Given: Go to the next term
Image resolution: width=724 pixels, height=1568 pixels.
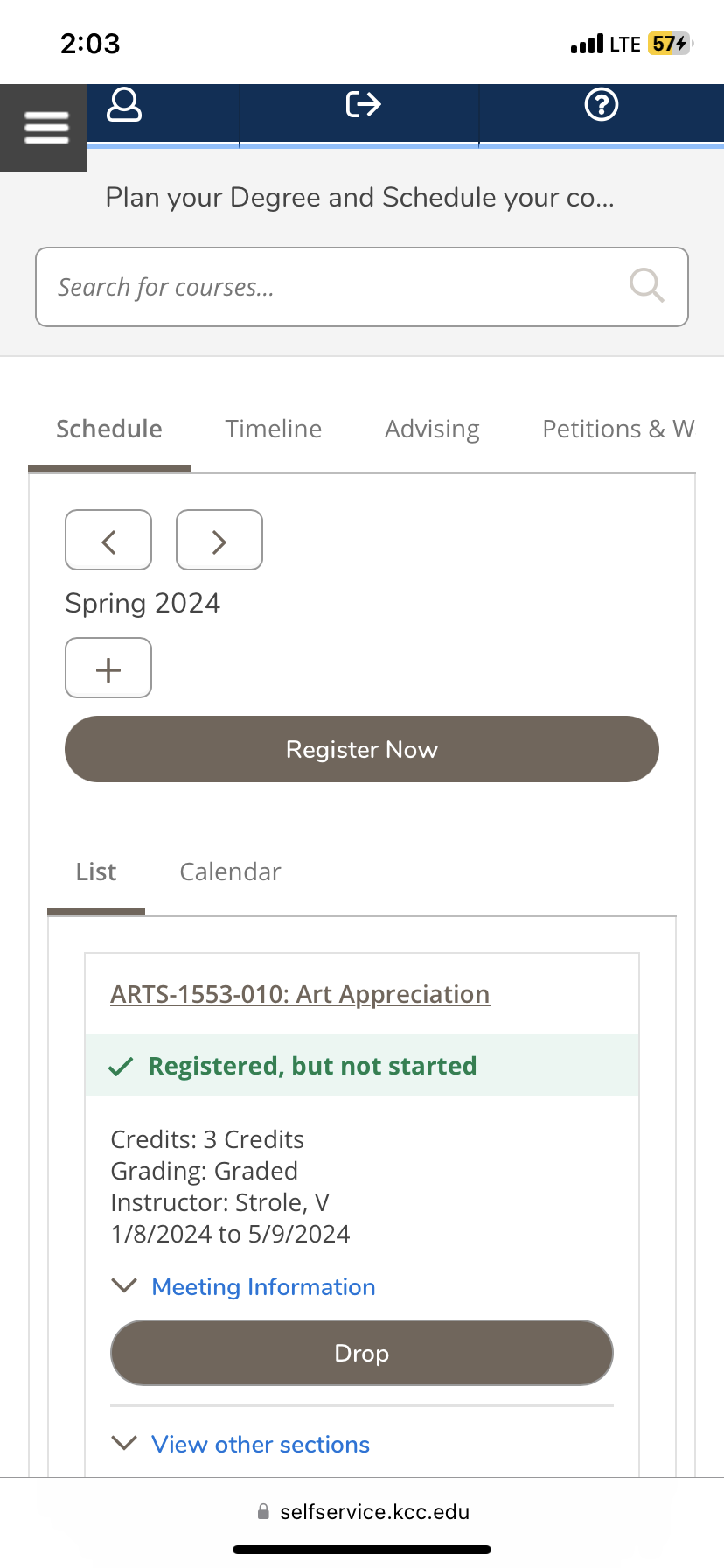Looking at the screenshot, I should click(x=219, y=541).
